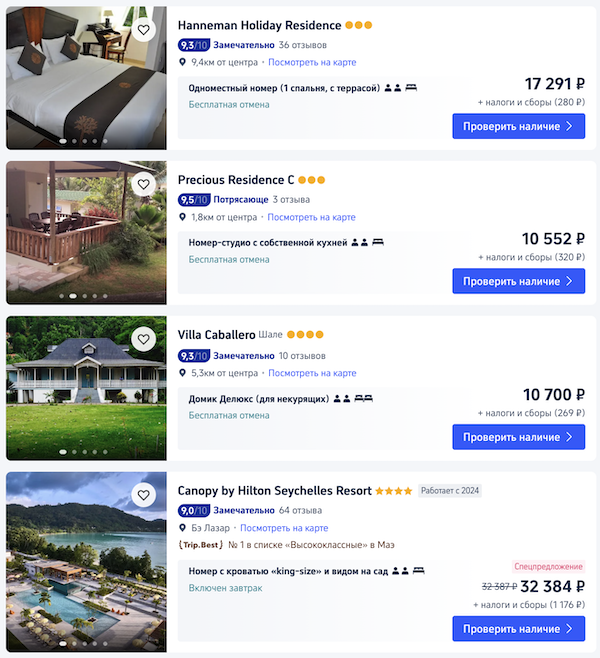Open Canopy by Hilton Seychelles Resort title
Image resolution: width=600 pixels, height=658 pixels.
pyautogui.click(x=274, y=491)
